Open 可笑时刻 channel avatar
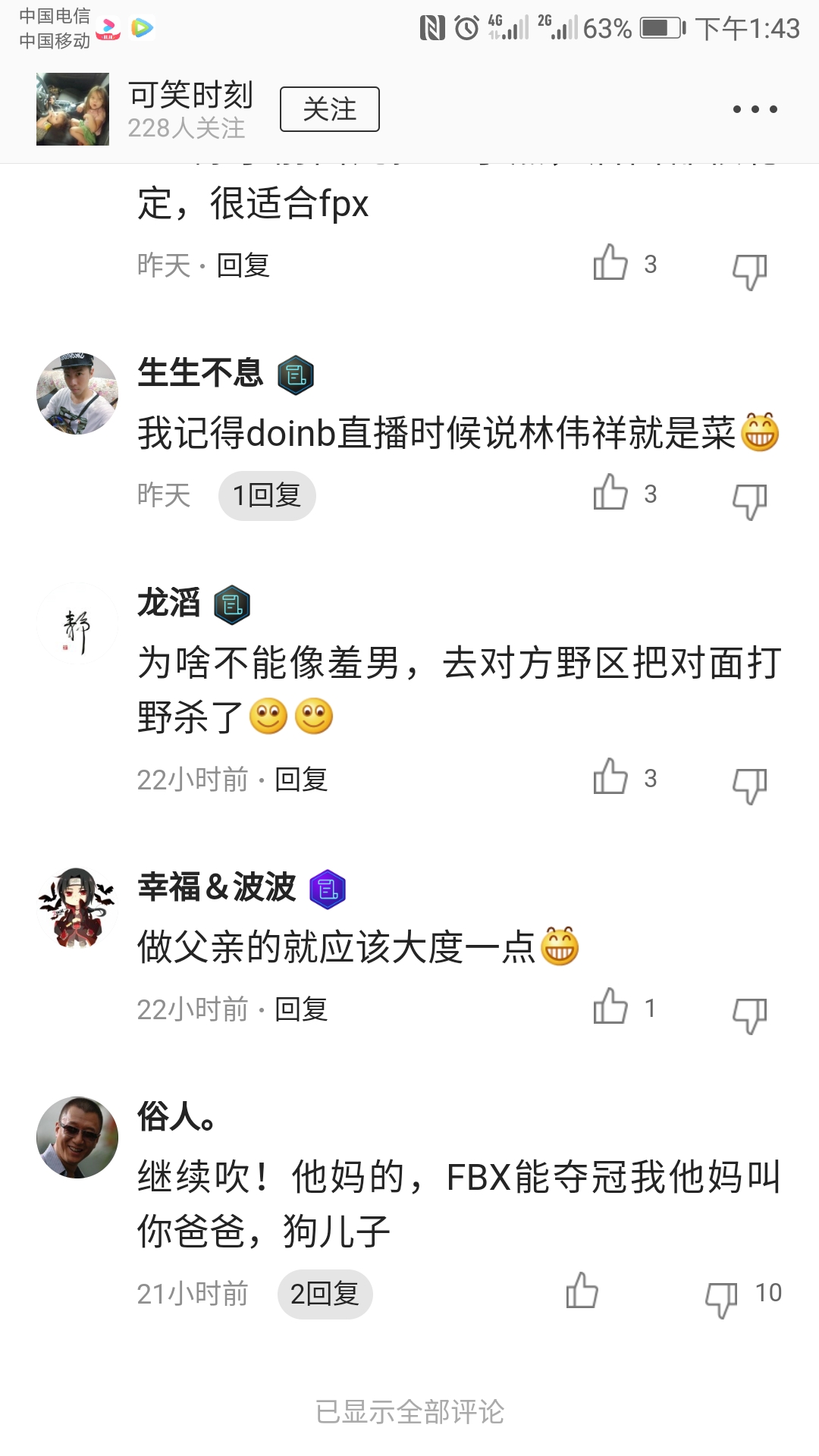This screenshot has width=819, height=1456. coord(73,109)
